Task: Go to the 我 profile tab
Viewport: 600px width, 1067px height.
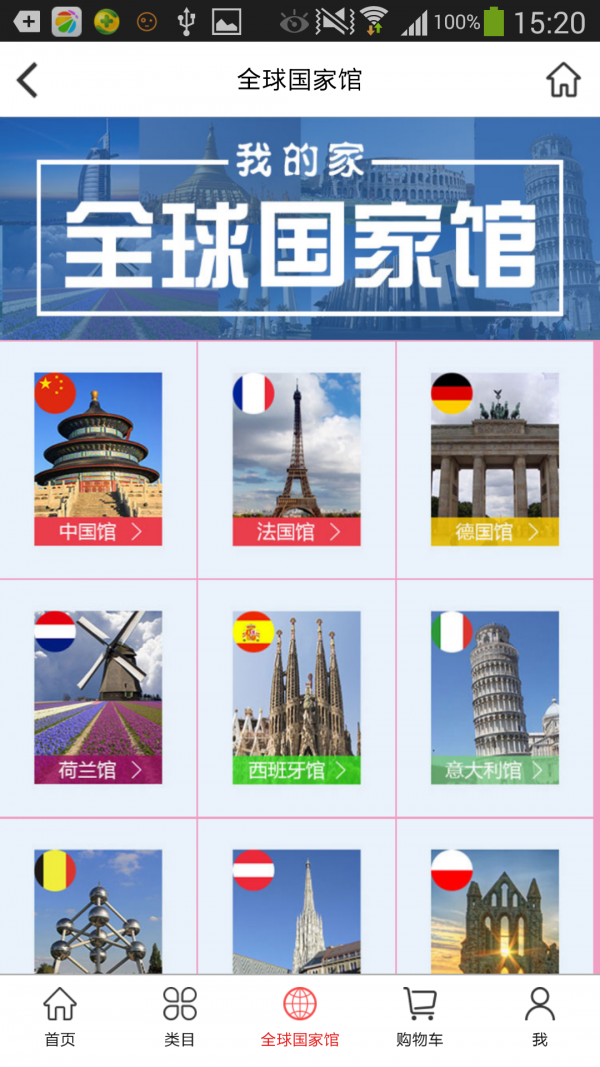Action: (x=540, y=1017)
